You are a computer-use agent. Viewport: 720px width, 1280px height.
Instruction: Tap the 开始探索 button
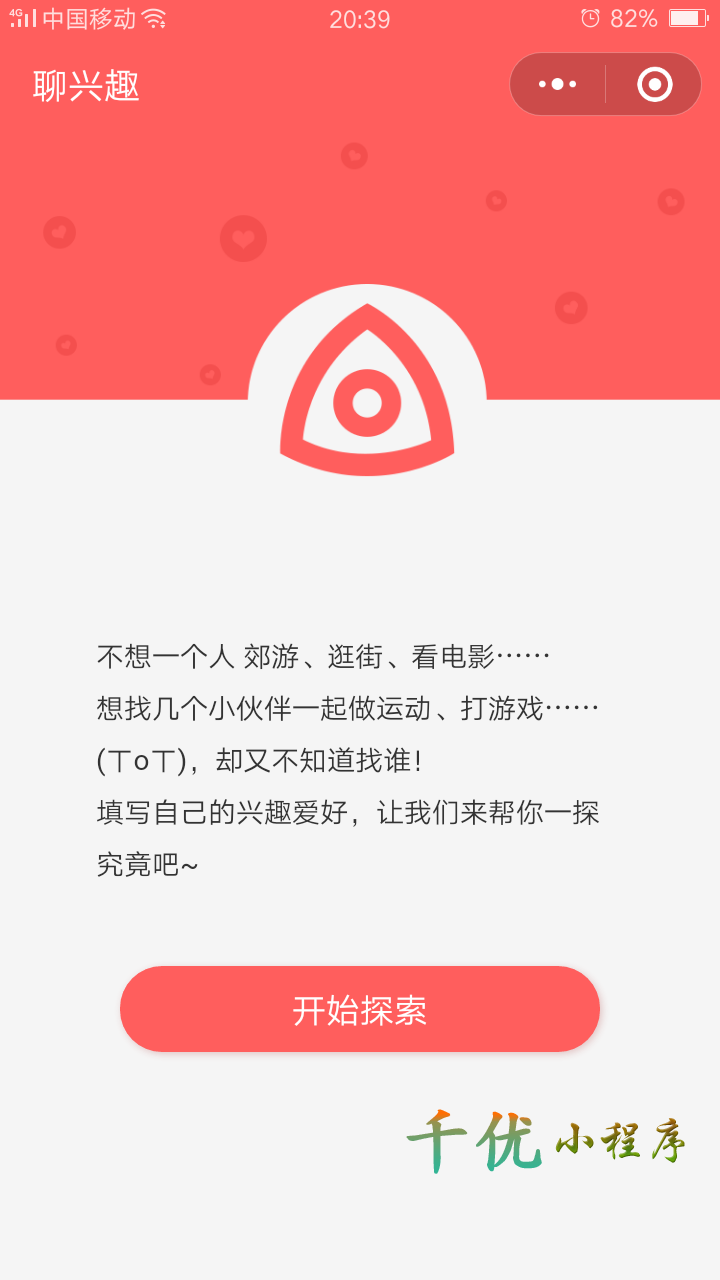[360, 1009]
